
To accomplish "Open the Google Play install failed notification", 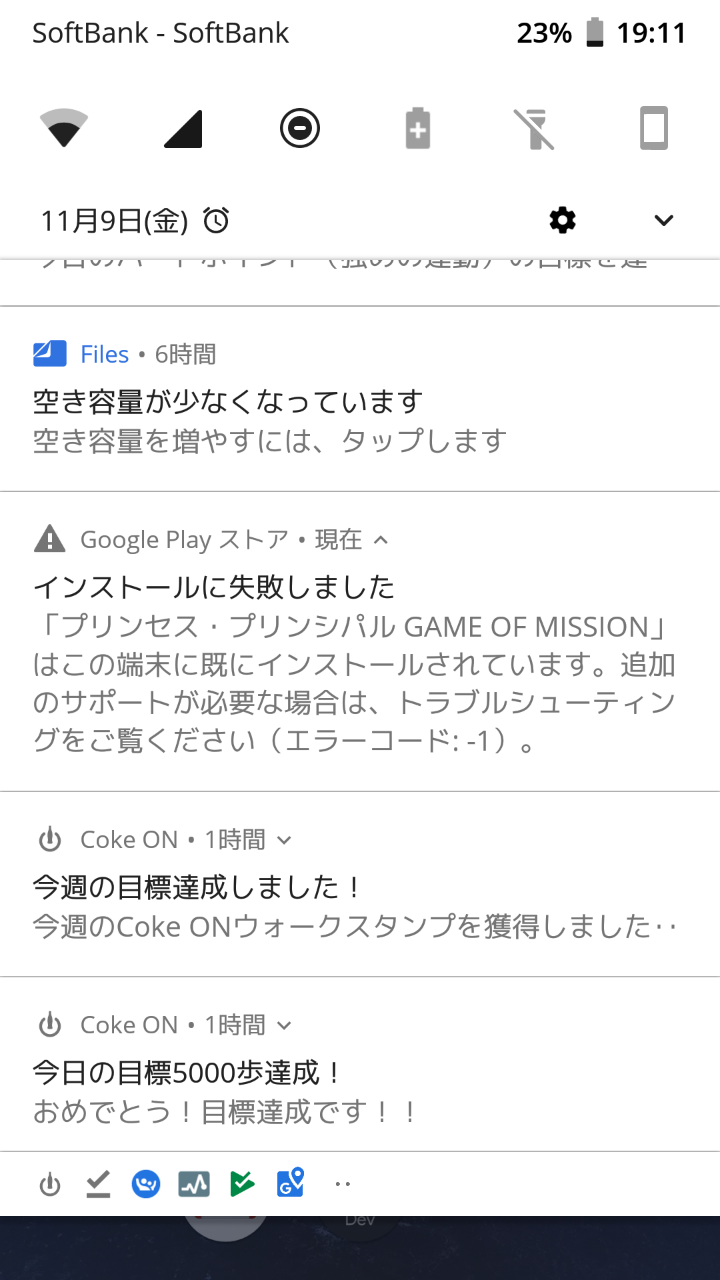I will 360,642.
